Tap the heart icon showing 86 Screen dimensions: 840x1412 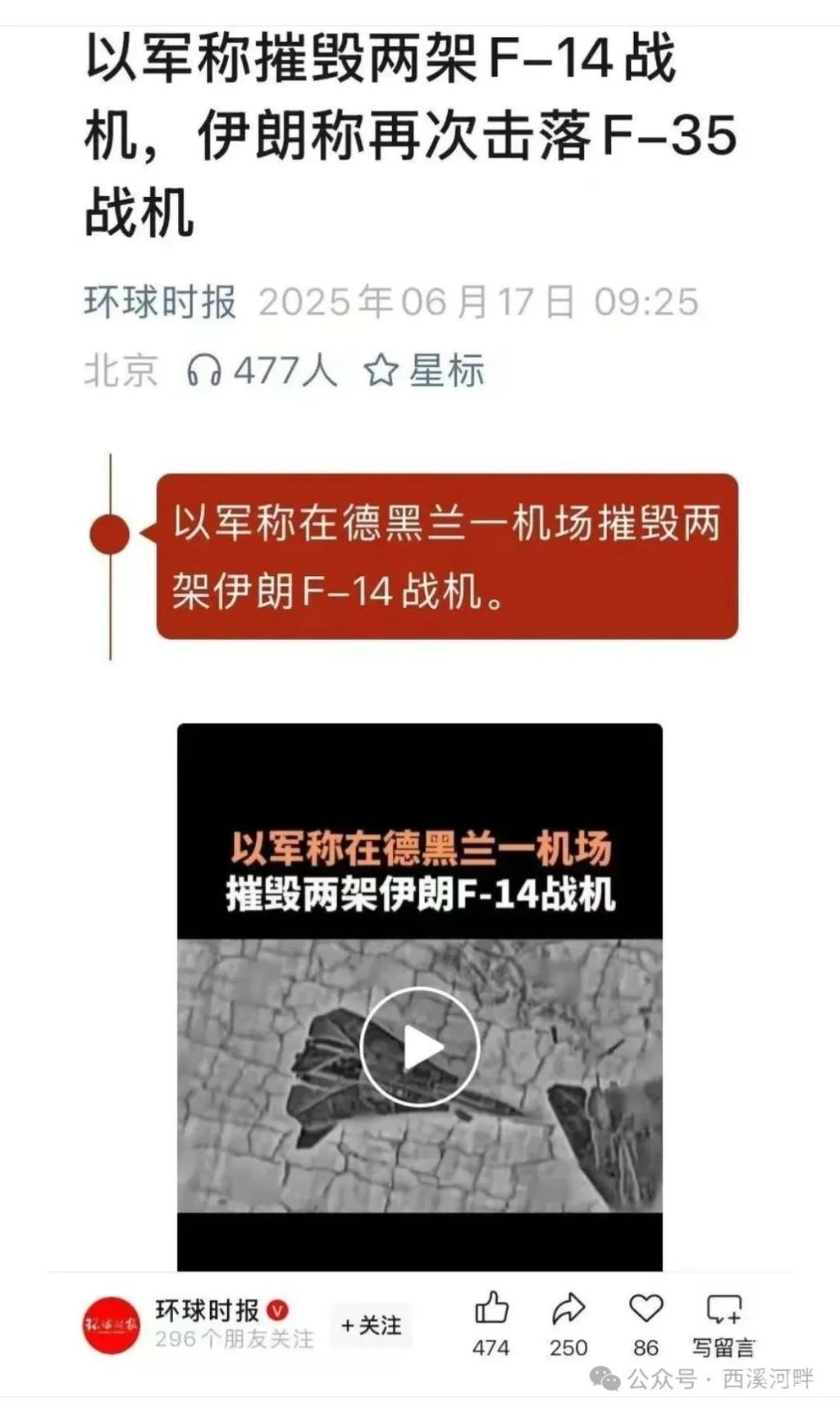(646, 1309)
